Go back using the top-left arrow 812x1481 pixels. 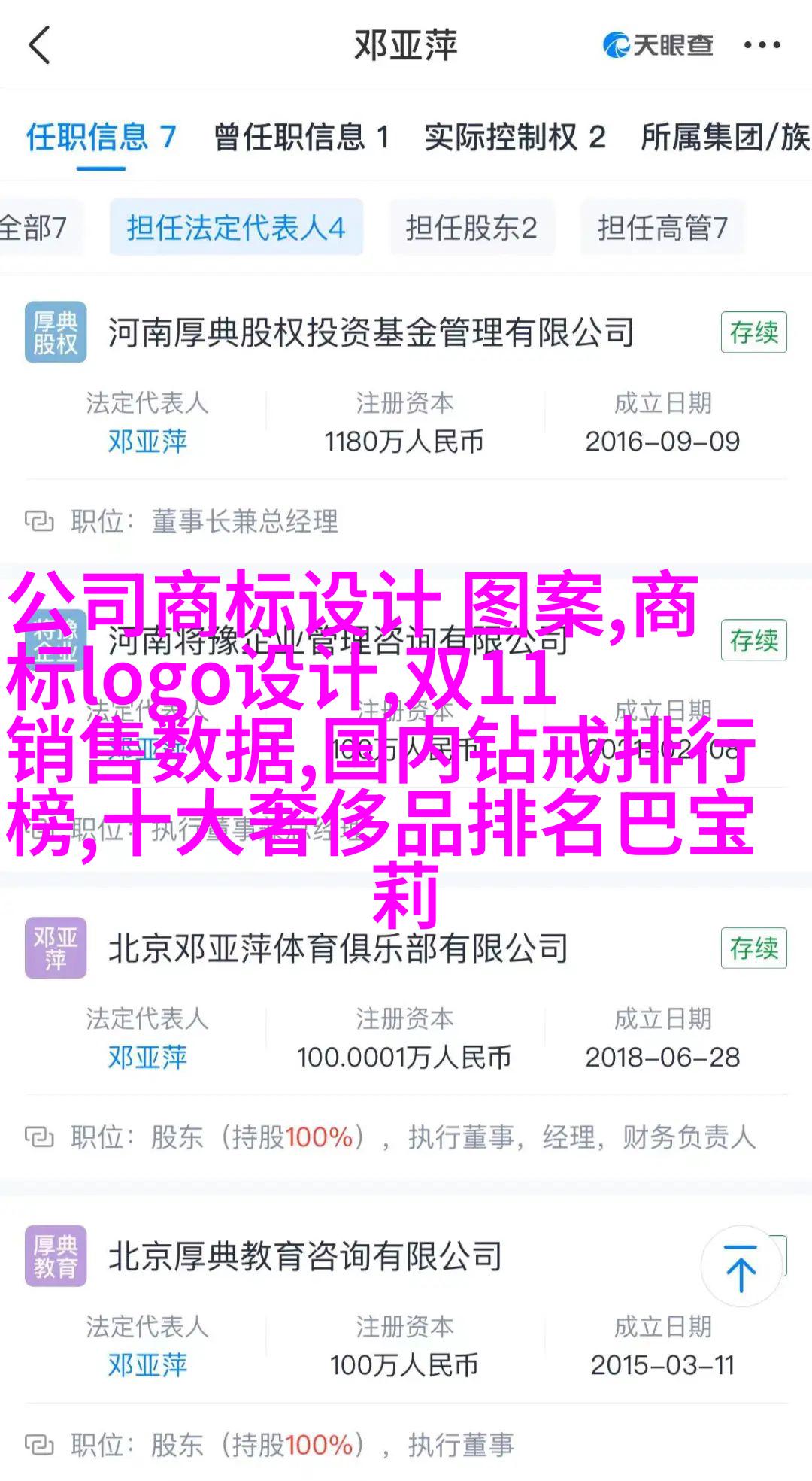click(x=39, y=45)
